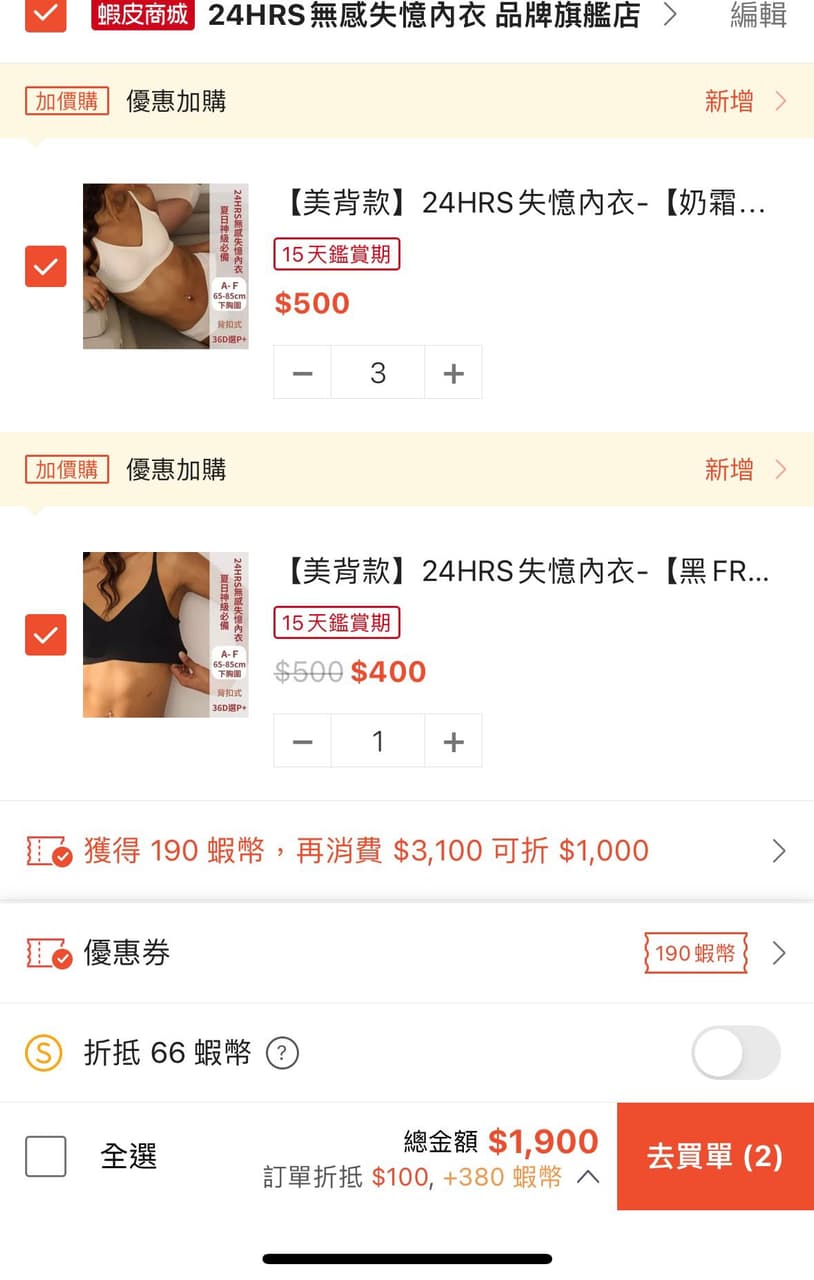Tap the voucher icon in the 獲得 190 蝦幣 row
Viewport: 814px width, 1280px height.
point(46,850)
